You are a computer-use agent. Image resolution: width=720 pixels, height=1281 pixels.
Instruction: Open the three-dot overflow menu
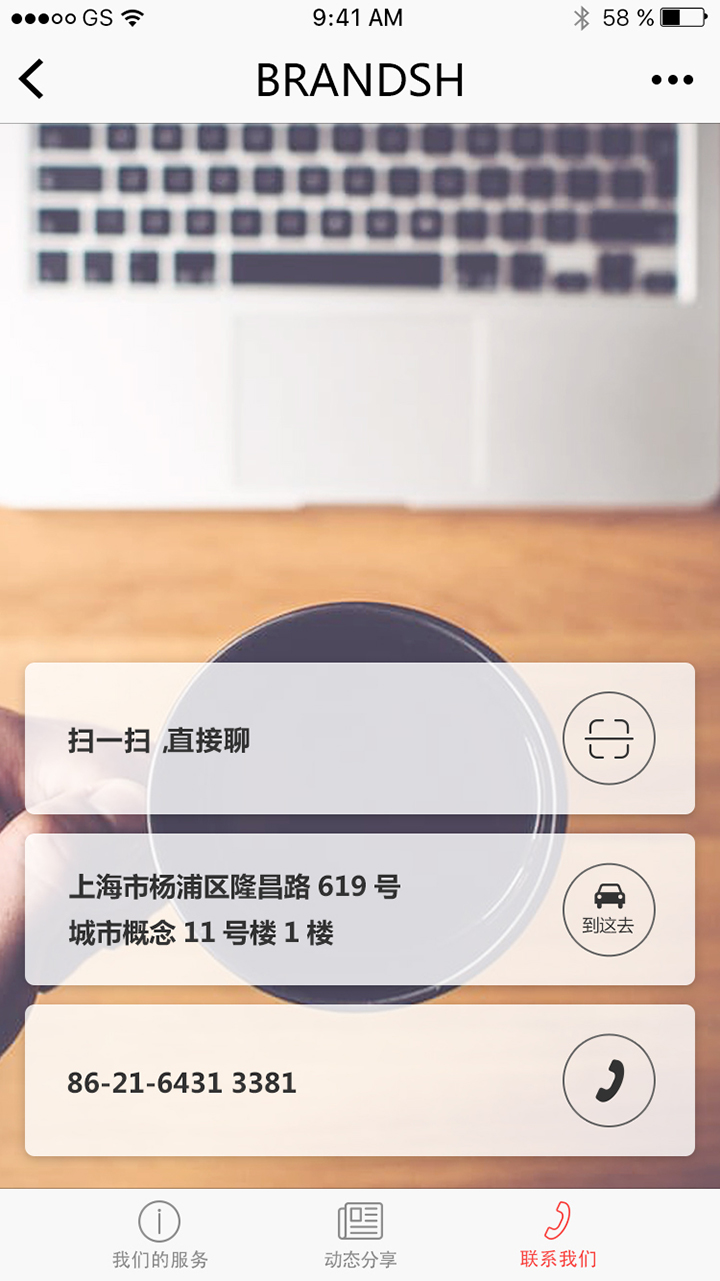coord(672,80)
